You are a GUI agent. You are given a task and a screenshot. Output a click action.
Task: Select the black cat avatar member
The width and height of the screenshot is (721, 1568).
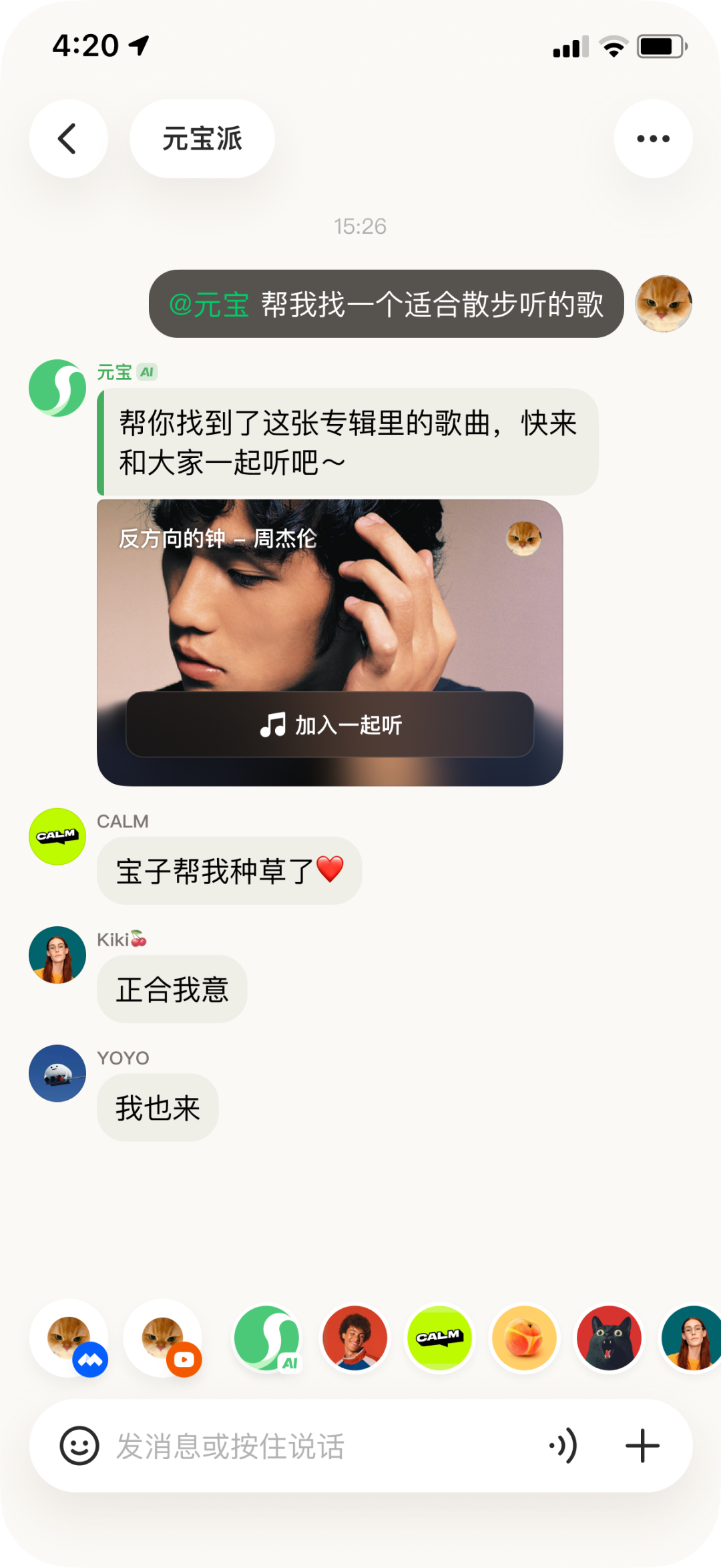(609, 1338)
